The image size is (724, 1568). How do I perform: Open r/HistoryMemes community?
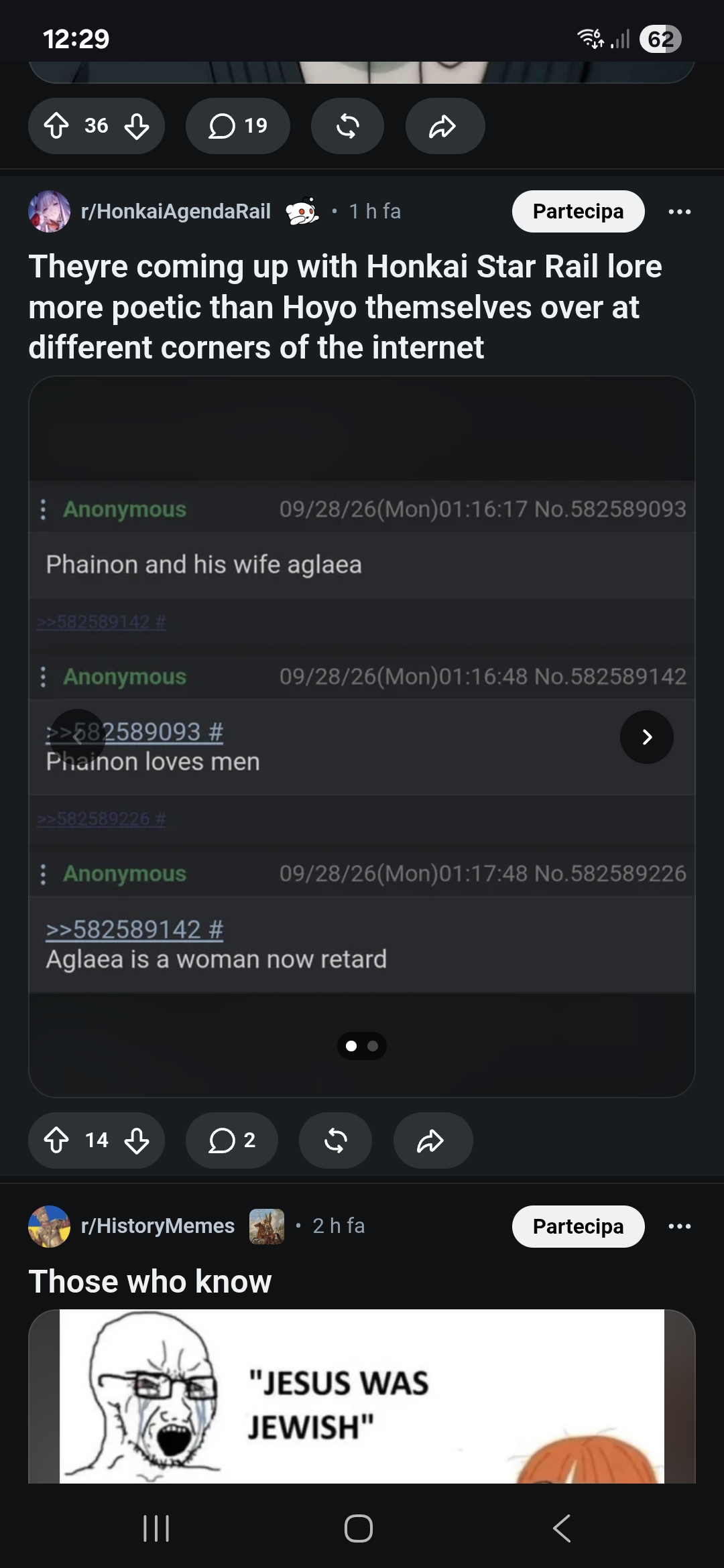click(x=158, y=1226)
